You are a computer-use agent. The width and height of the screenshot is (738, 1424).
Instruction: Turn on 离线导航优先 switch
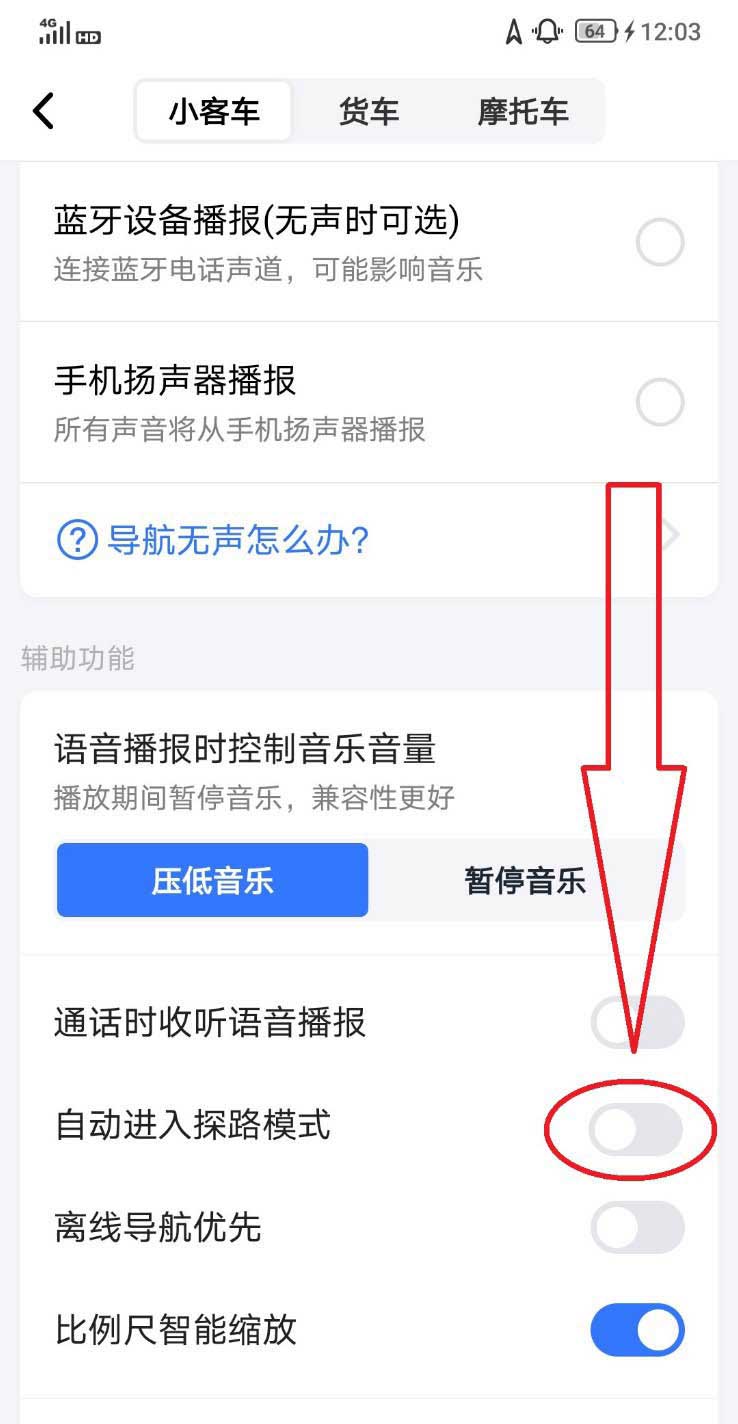point(637,1227)
